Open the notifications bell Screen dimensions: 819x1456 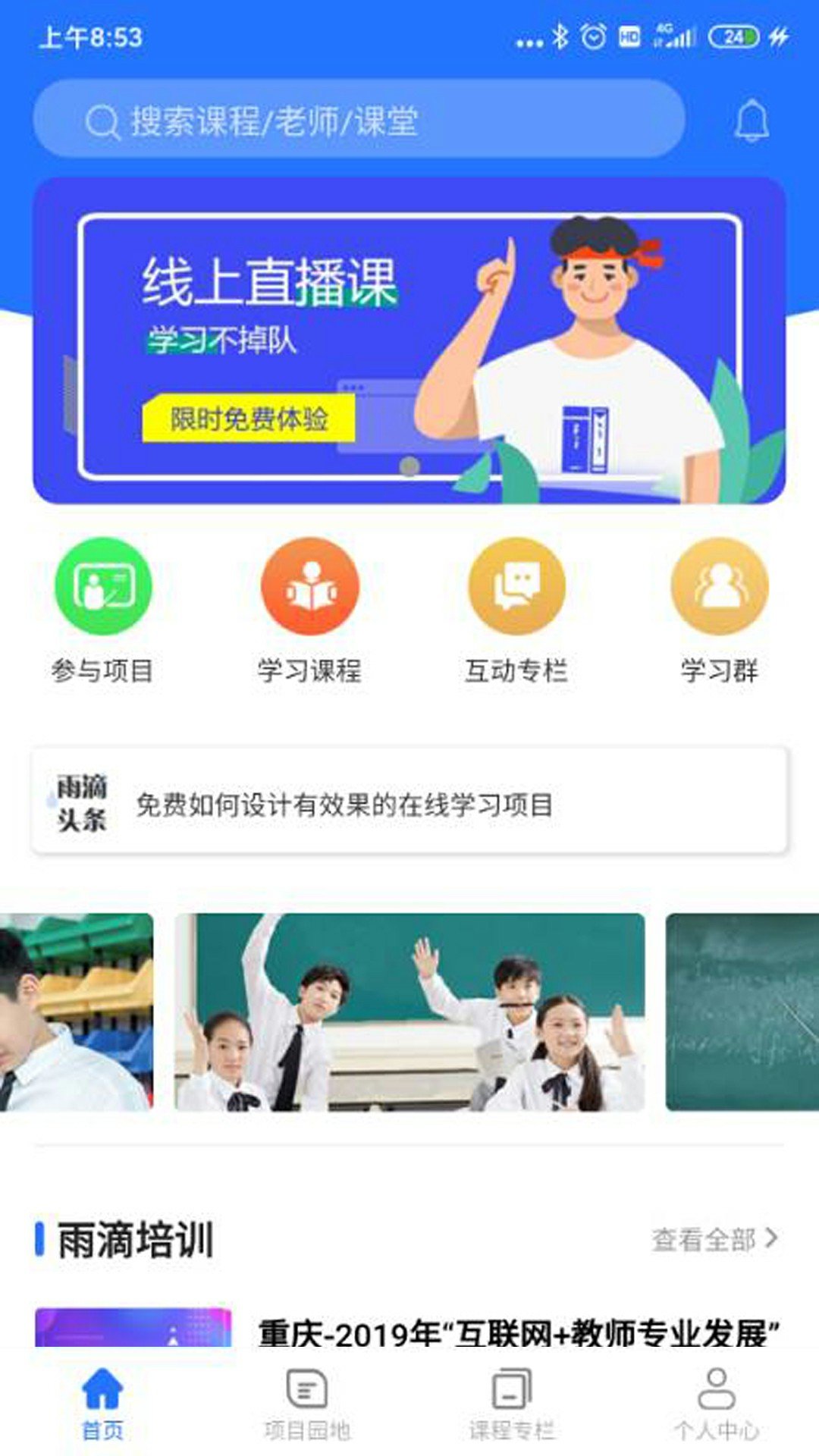pos(752,121)
